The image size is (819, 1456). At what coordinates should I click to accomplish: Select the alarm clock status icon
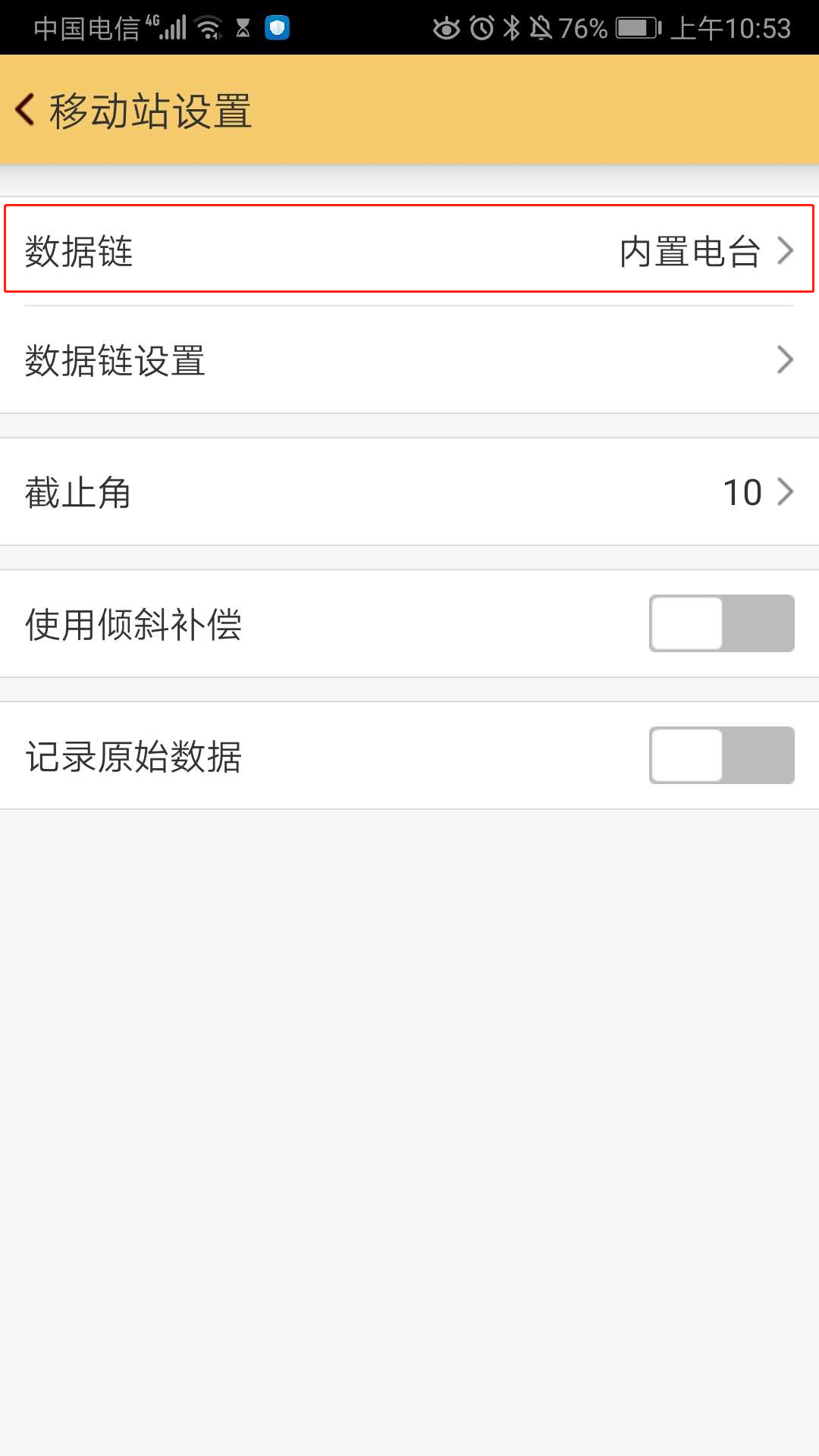(482, 27)
